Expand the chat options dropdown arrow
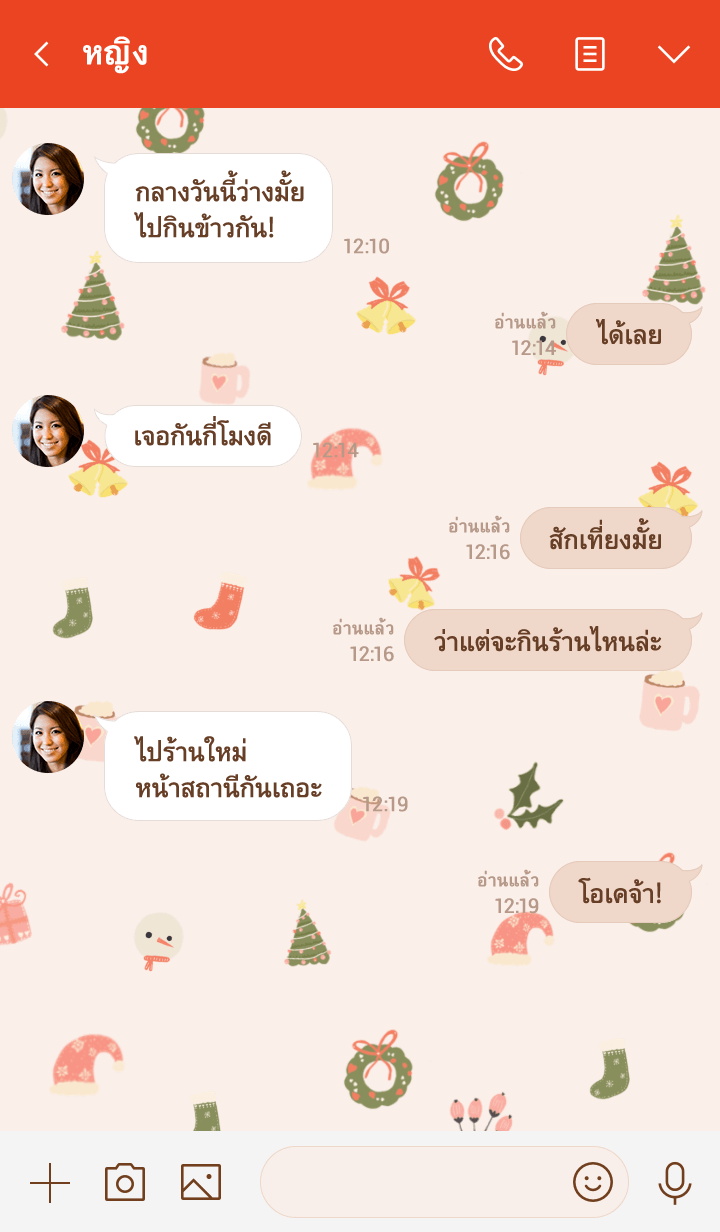This screenshot has width=720, height=1232. click(674, 54)
